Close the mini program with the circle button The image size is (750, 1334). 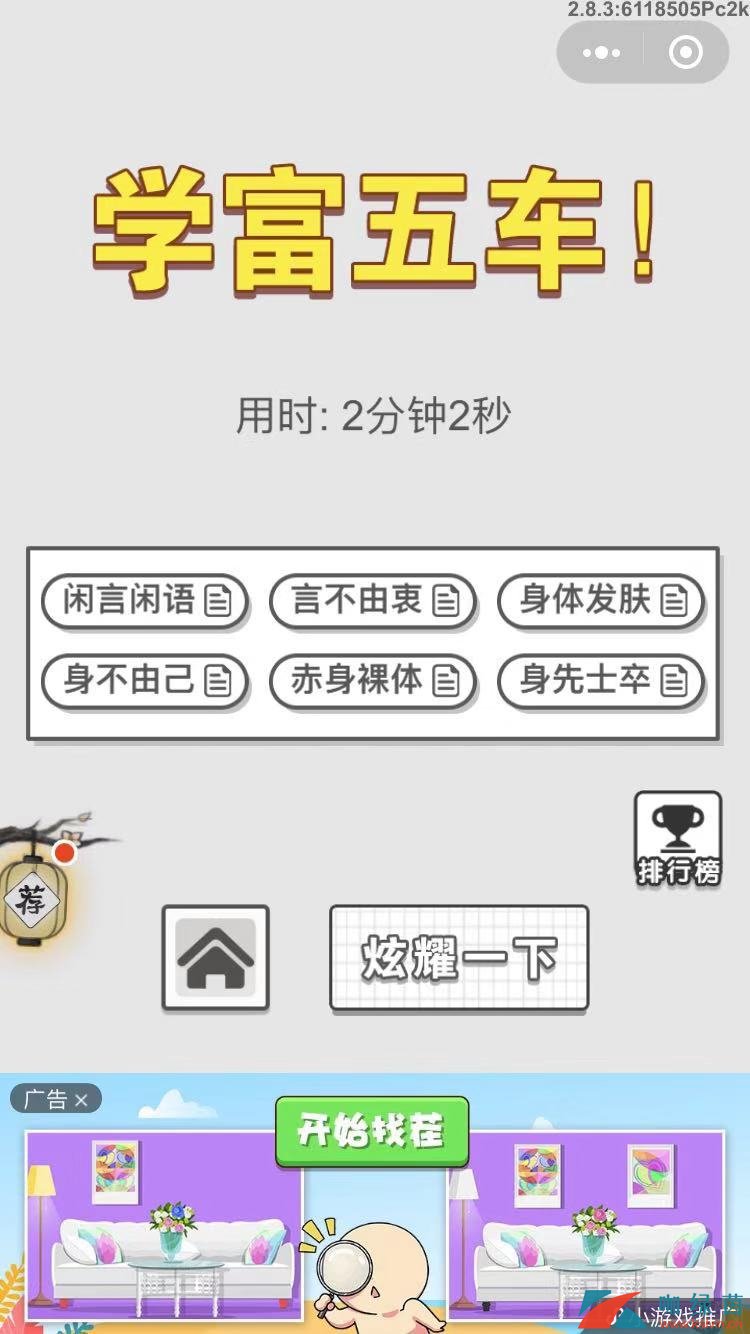[685, 52]
